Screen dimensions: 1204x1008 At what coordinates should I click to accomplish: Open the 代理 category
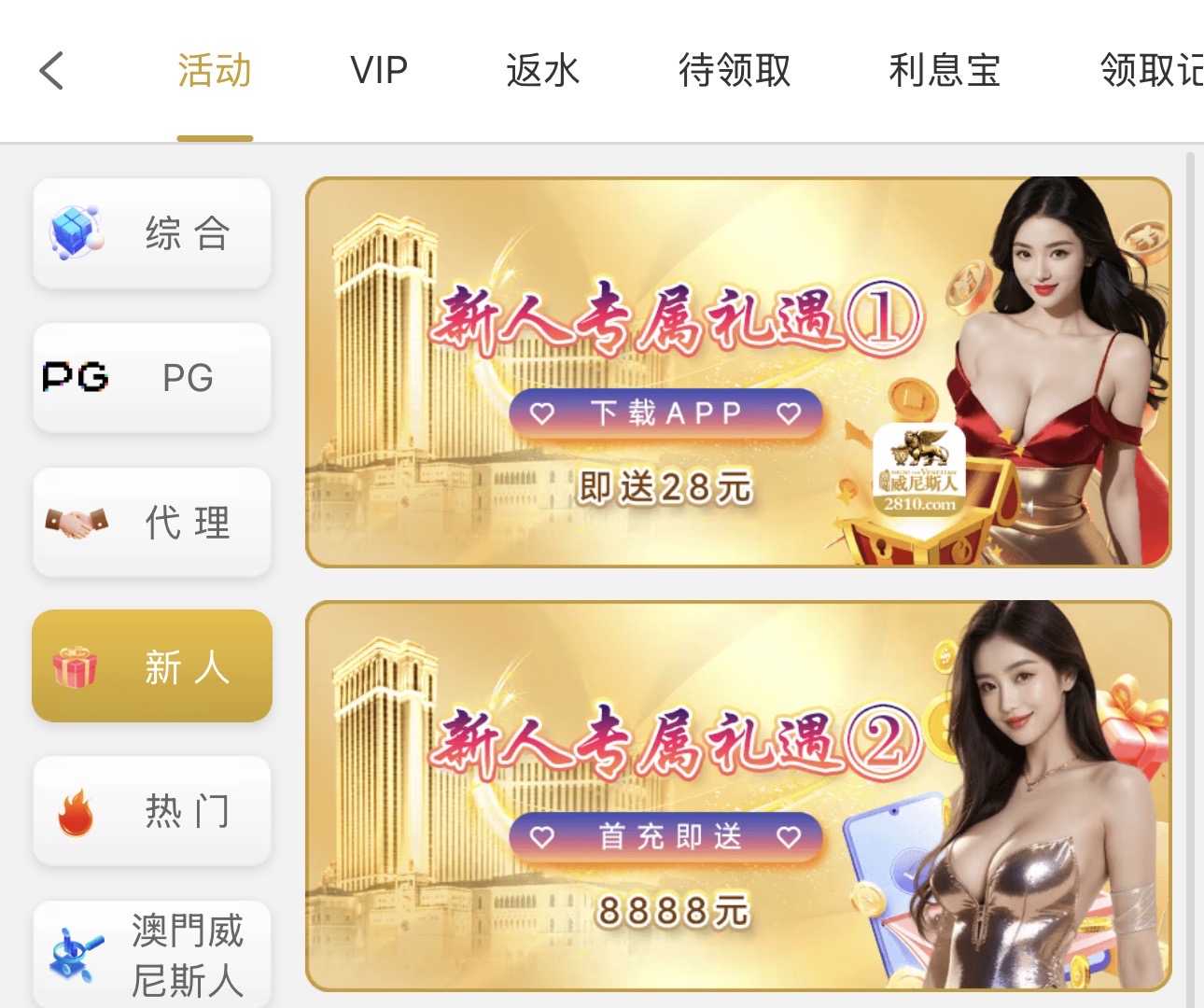click(x=152, y=523)
